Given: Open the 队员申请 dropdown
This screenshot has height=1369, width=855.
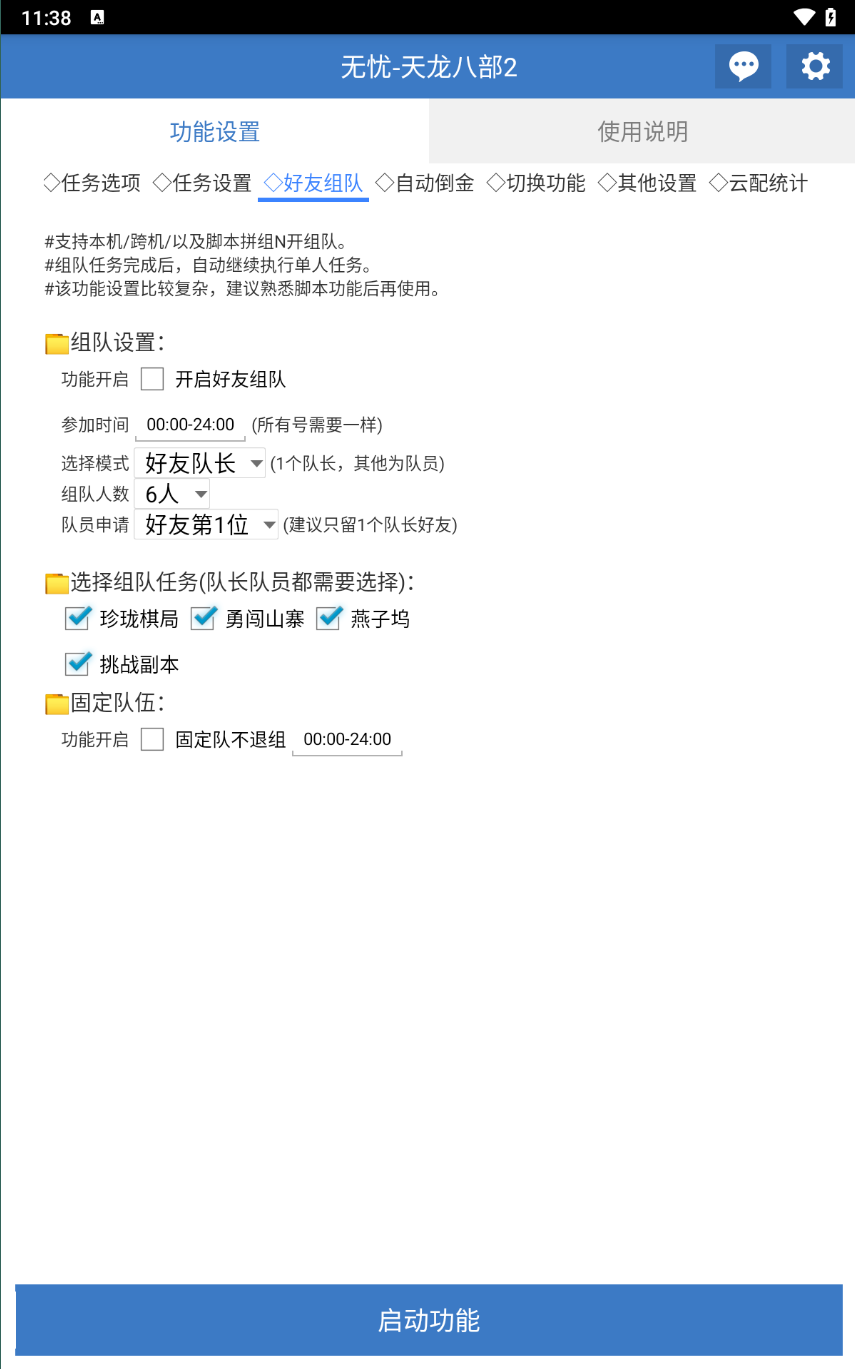Looking at the screenshot, I should pos(206,524).
